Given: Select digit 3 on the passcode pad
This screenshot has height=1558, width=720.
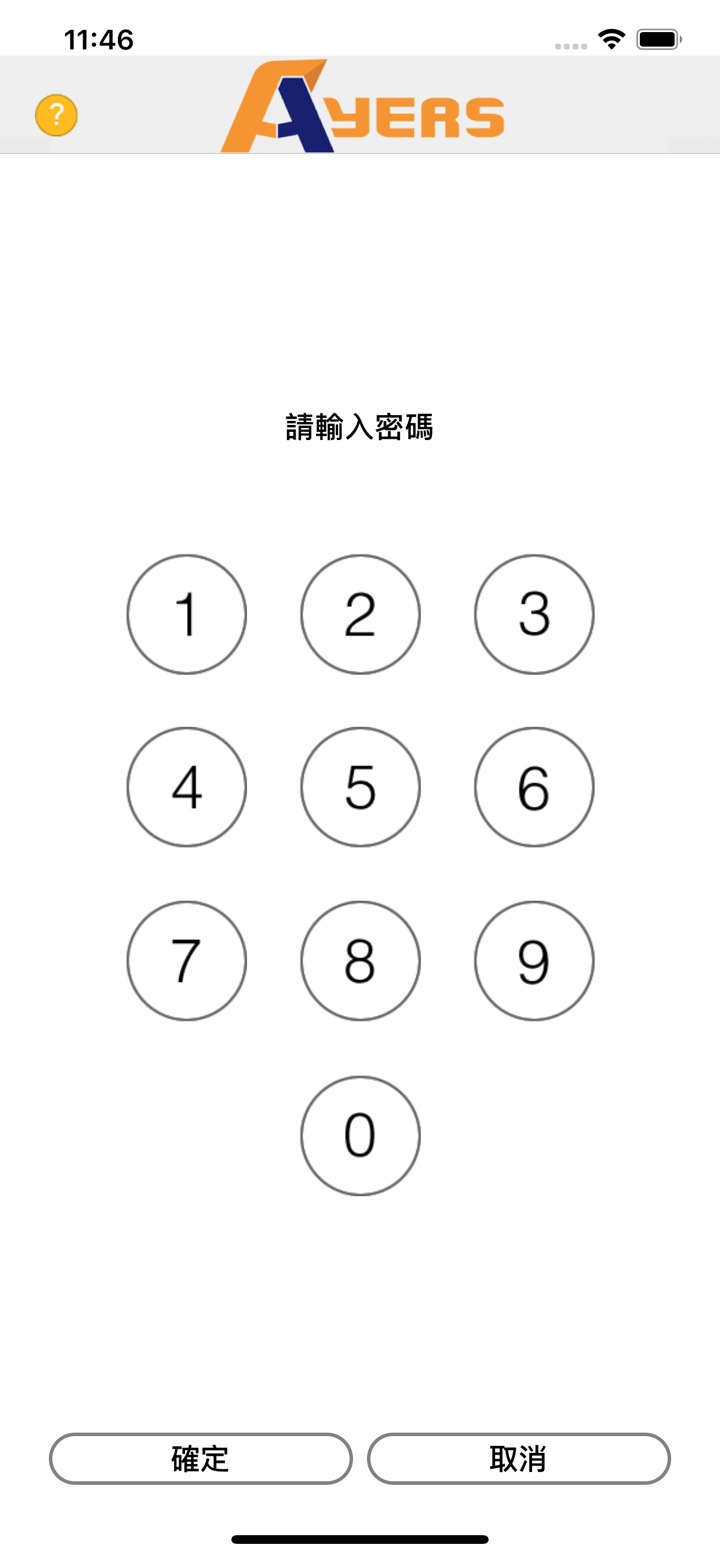Looking at the screenshot, I should tap(534, 614).
